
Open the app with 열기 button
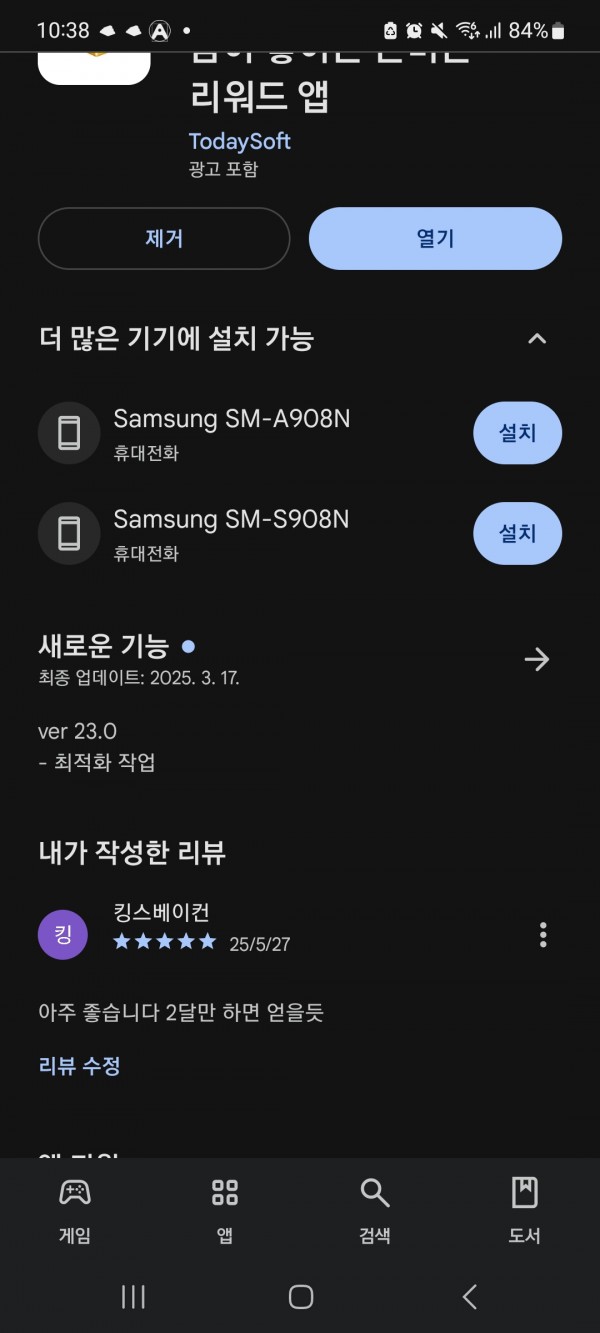coord(435,239)
